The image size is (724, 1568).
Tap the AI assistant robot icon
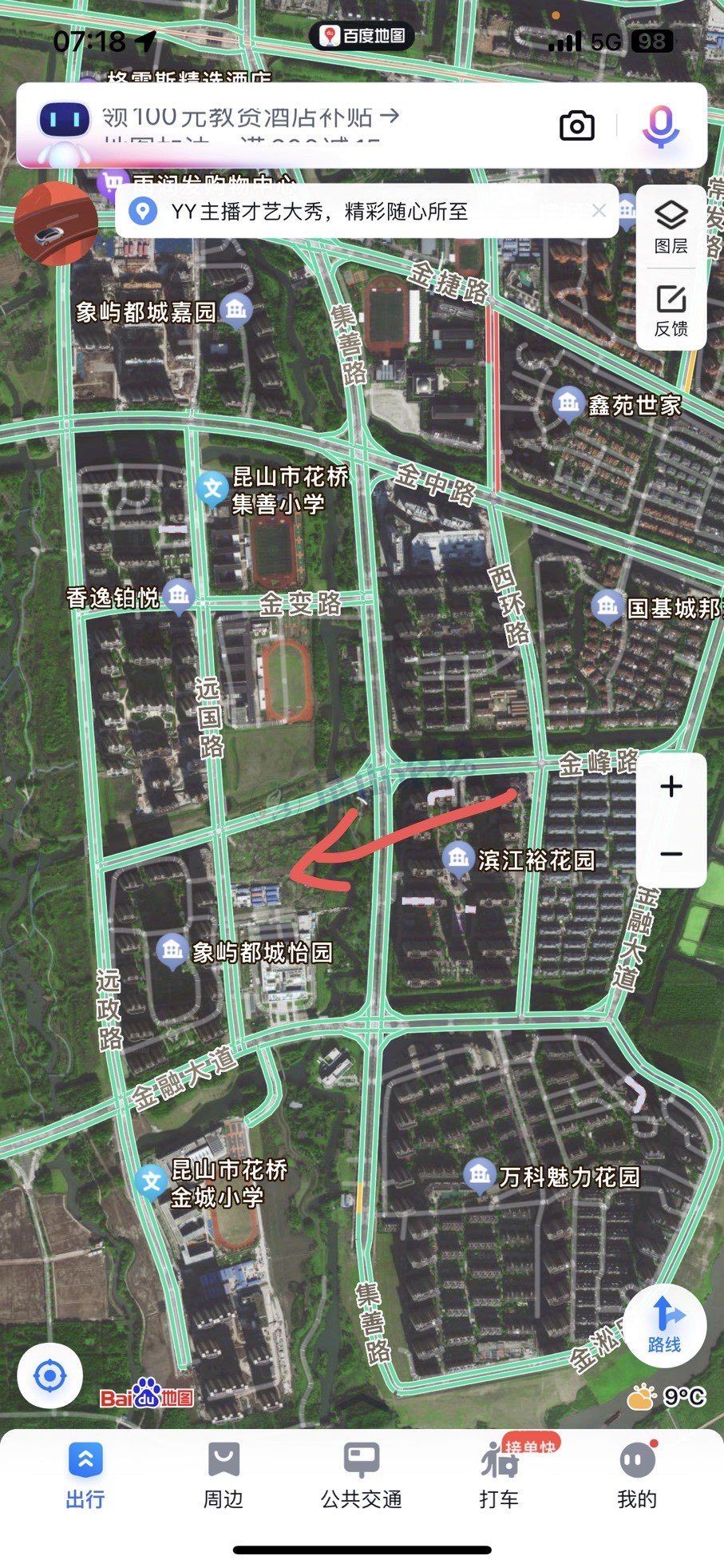(x=64, y=129)
